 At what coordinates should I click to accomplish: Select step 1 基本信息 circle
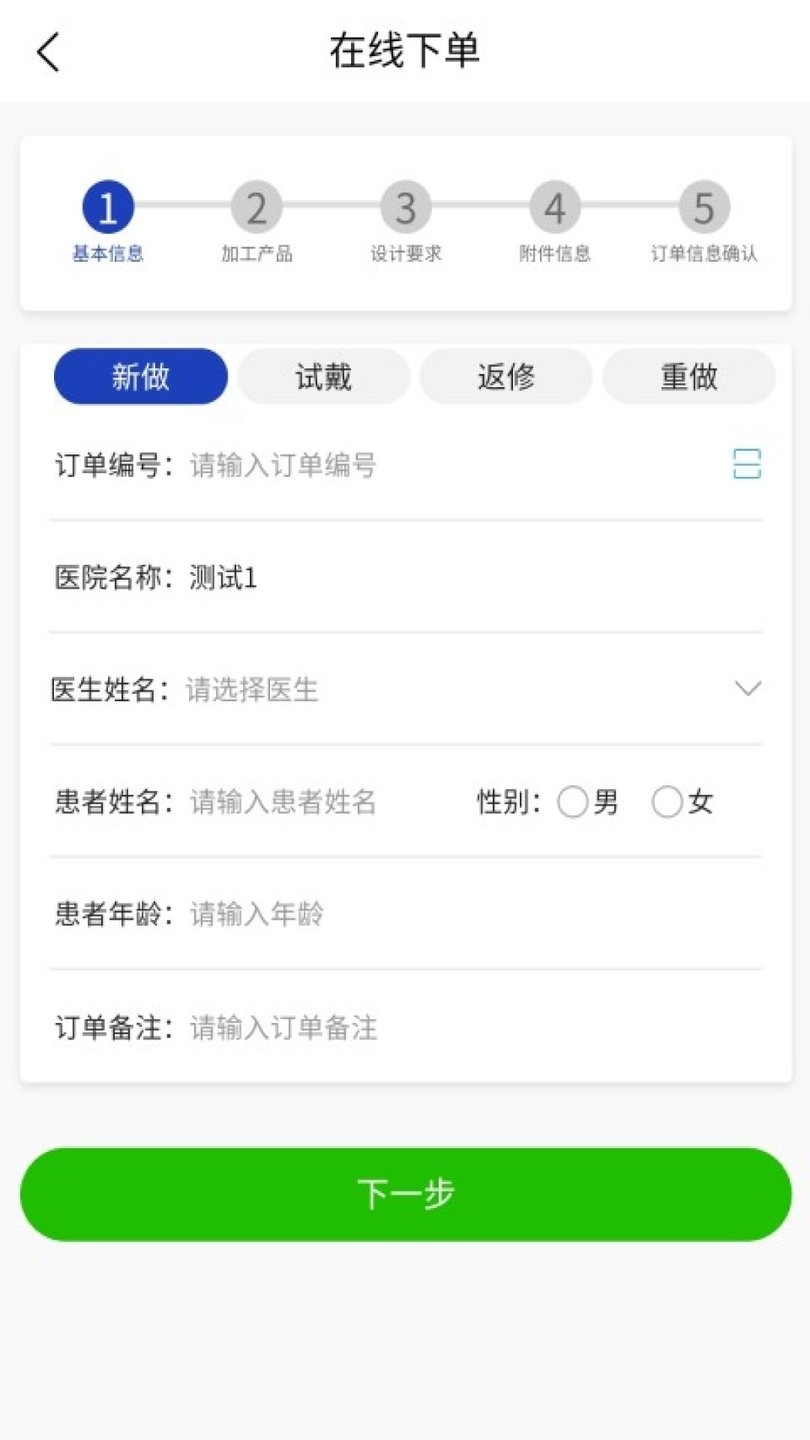[107, 209]
